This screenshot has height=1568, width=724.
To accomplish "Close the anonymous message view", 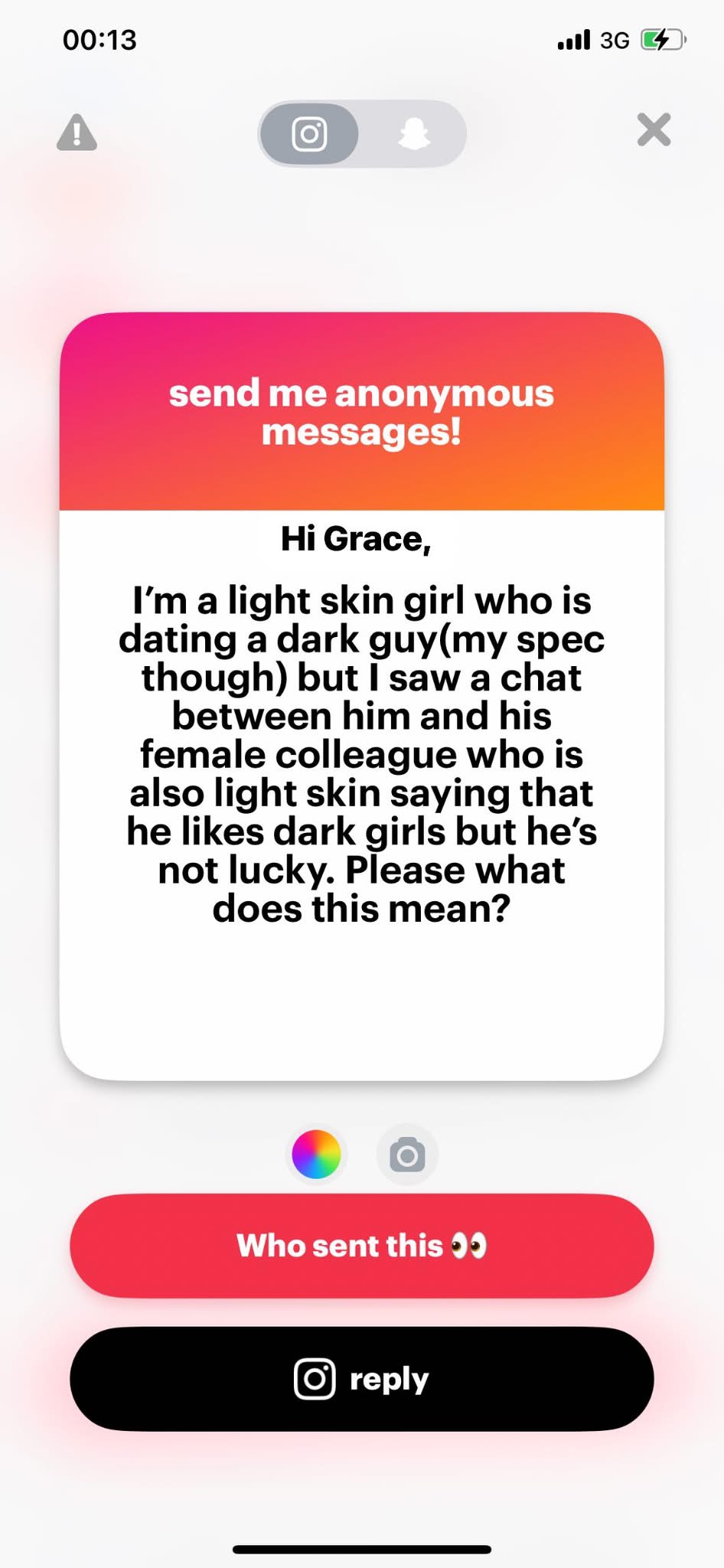I will point(654,130).
